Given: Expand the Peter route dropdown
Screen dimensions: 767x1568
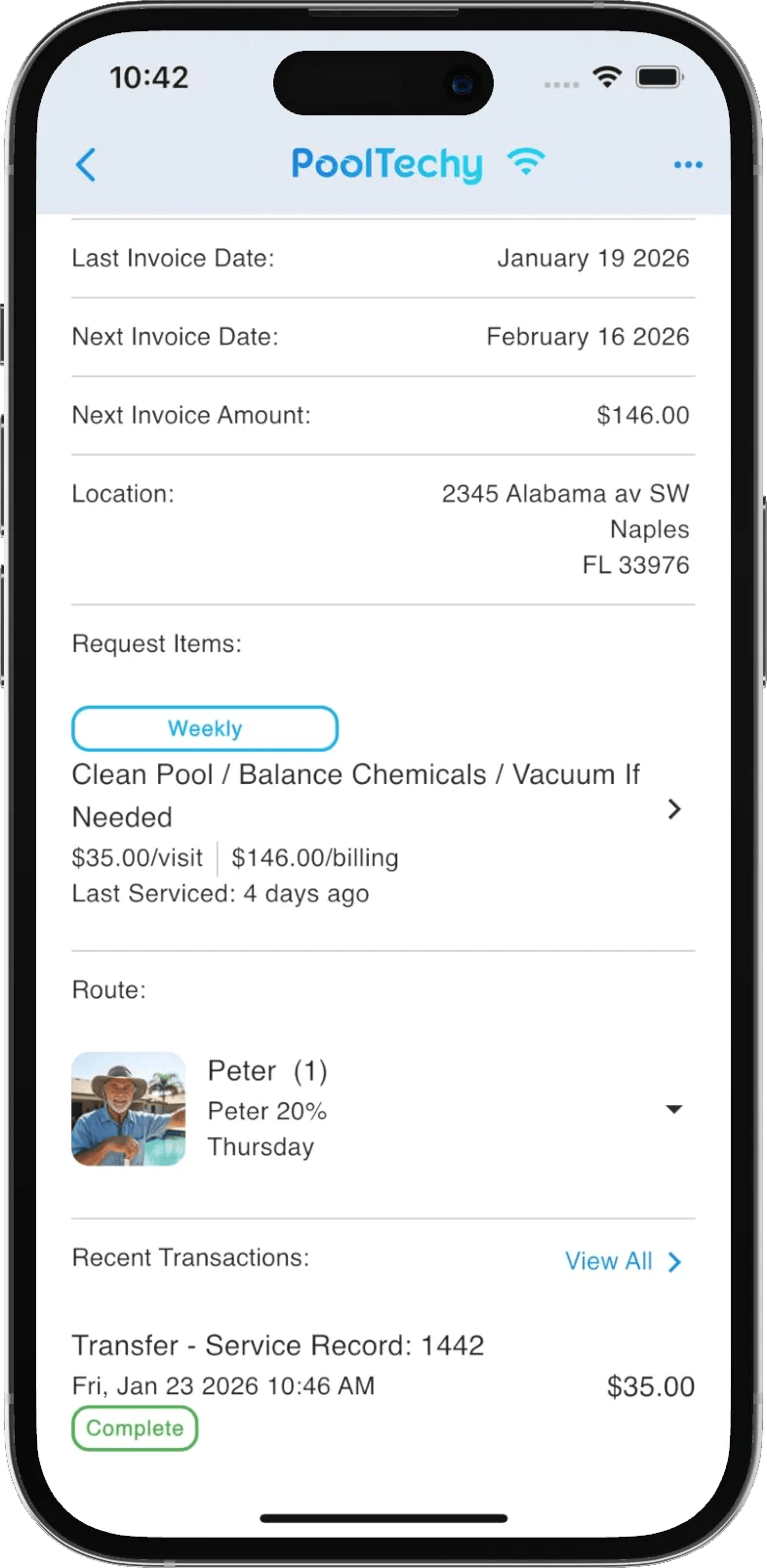Looking at the screenshot, I should (x=673, y=1109).
